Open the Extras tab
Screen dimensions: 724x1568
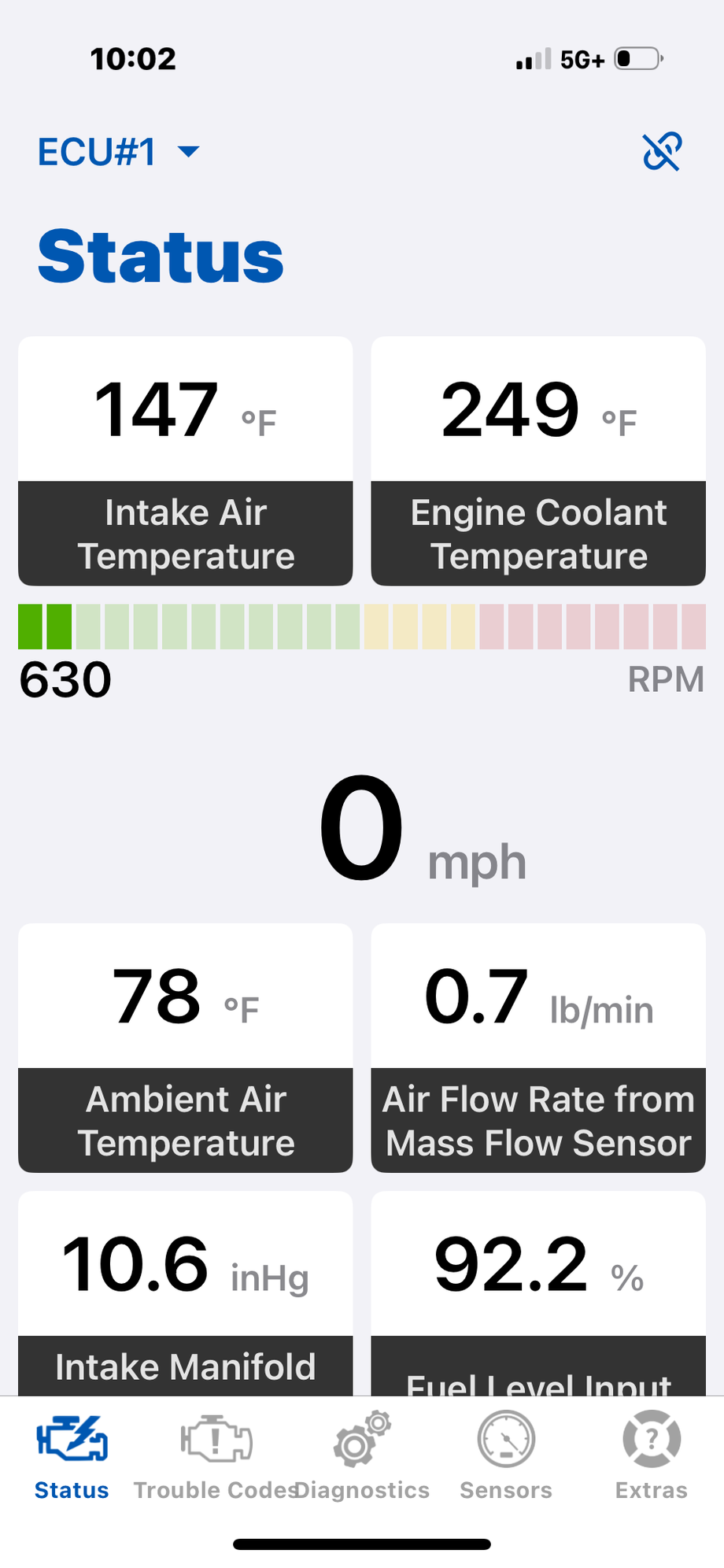pos(651,1457)
